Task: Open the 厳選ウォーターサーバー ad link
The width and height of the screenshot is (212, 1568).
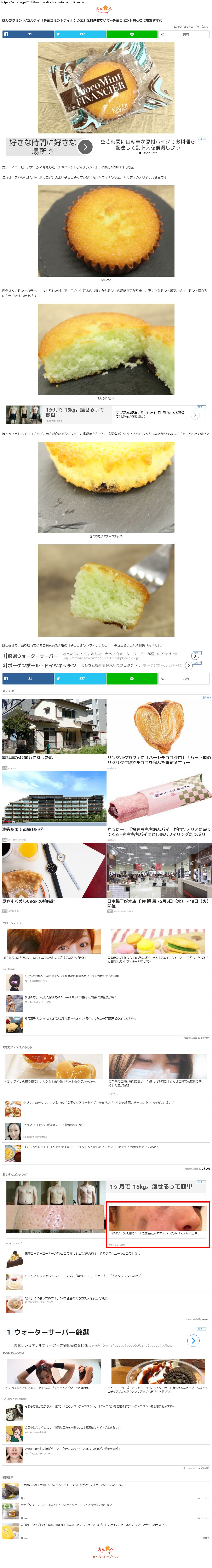Action: (x=30, y=656)
